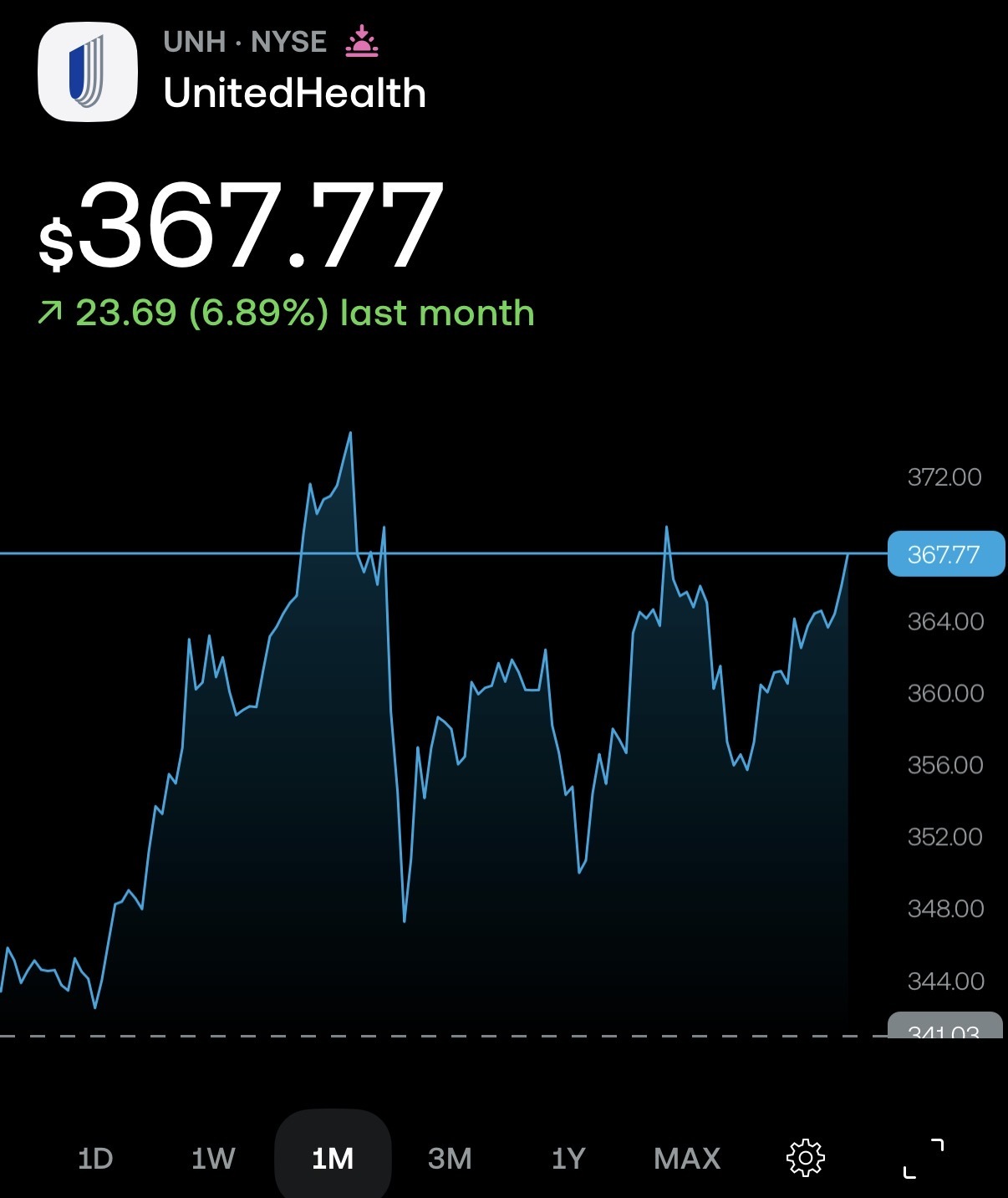Expand chart to fullscreen

pos(924,1158)
